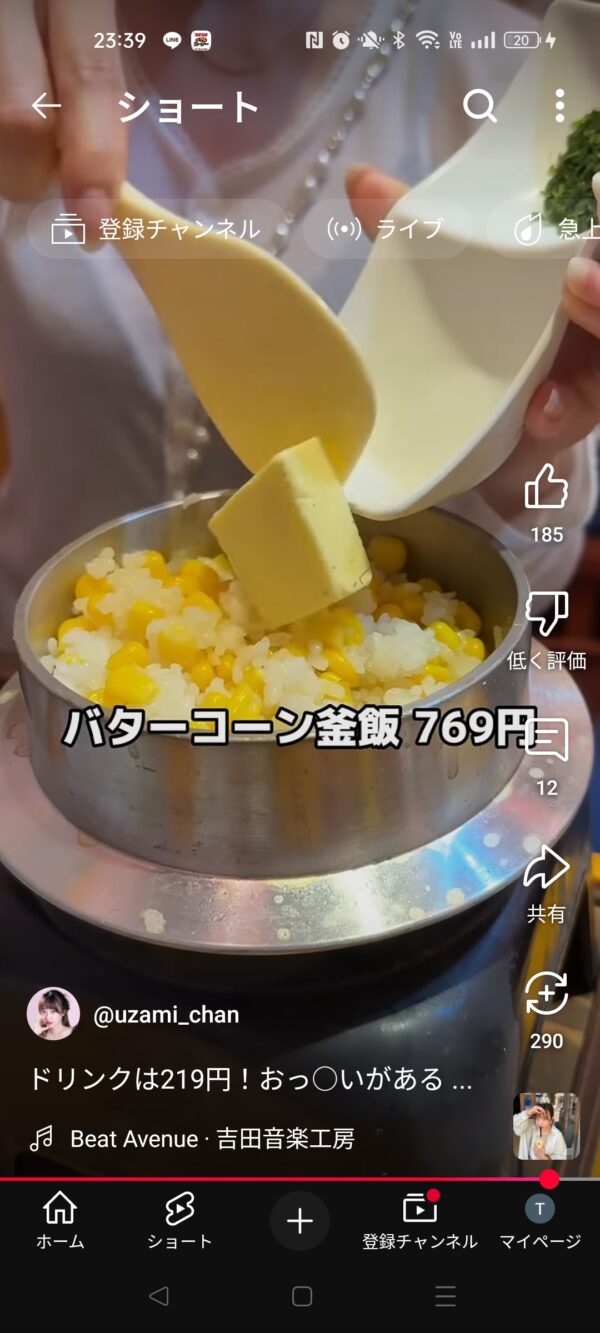Expand the video description ドリンクは219円
Viewport: 600px width, 1333px height.
pos(250,1079)
